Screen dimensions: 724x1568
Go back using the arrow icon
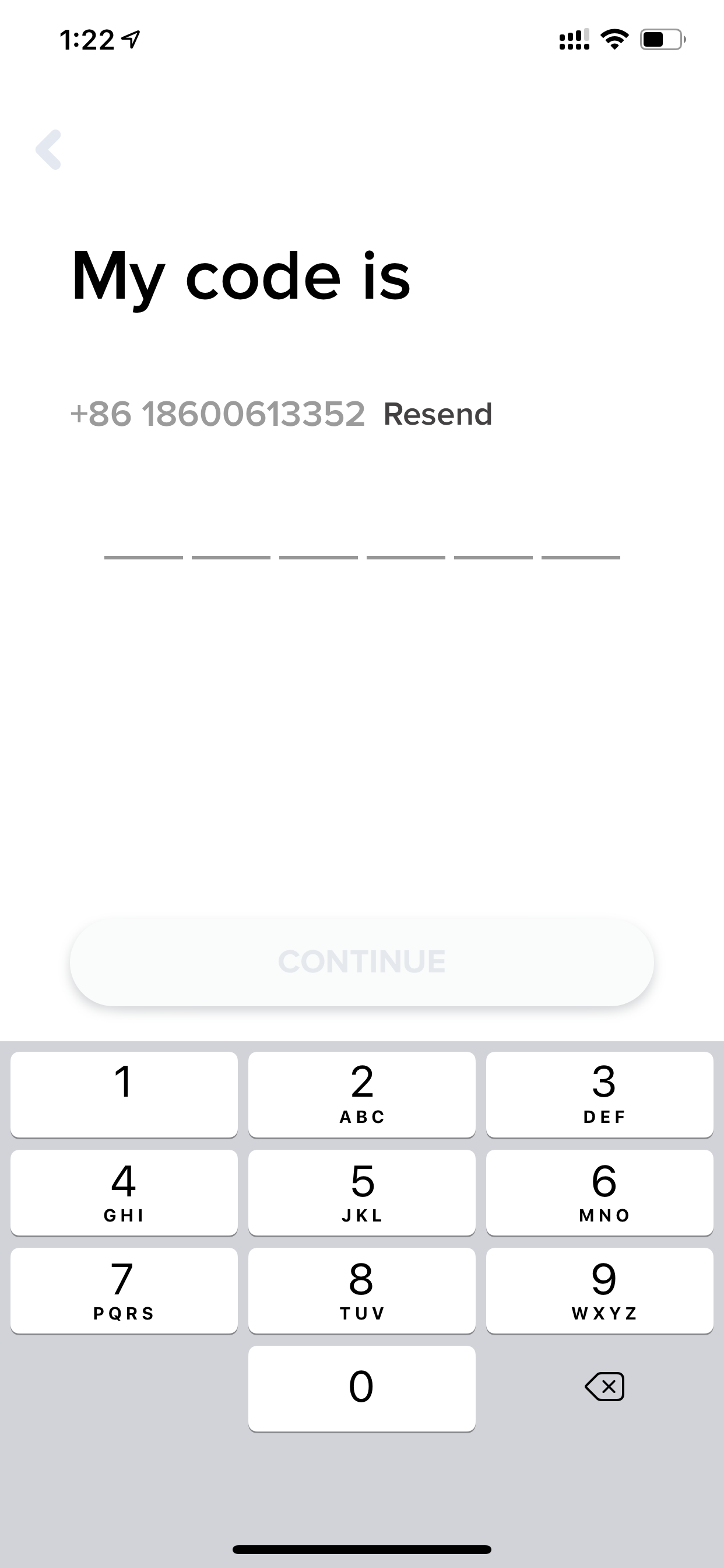point(48,149)
